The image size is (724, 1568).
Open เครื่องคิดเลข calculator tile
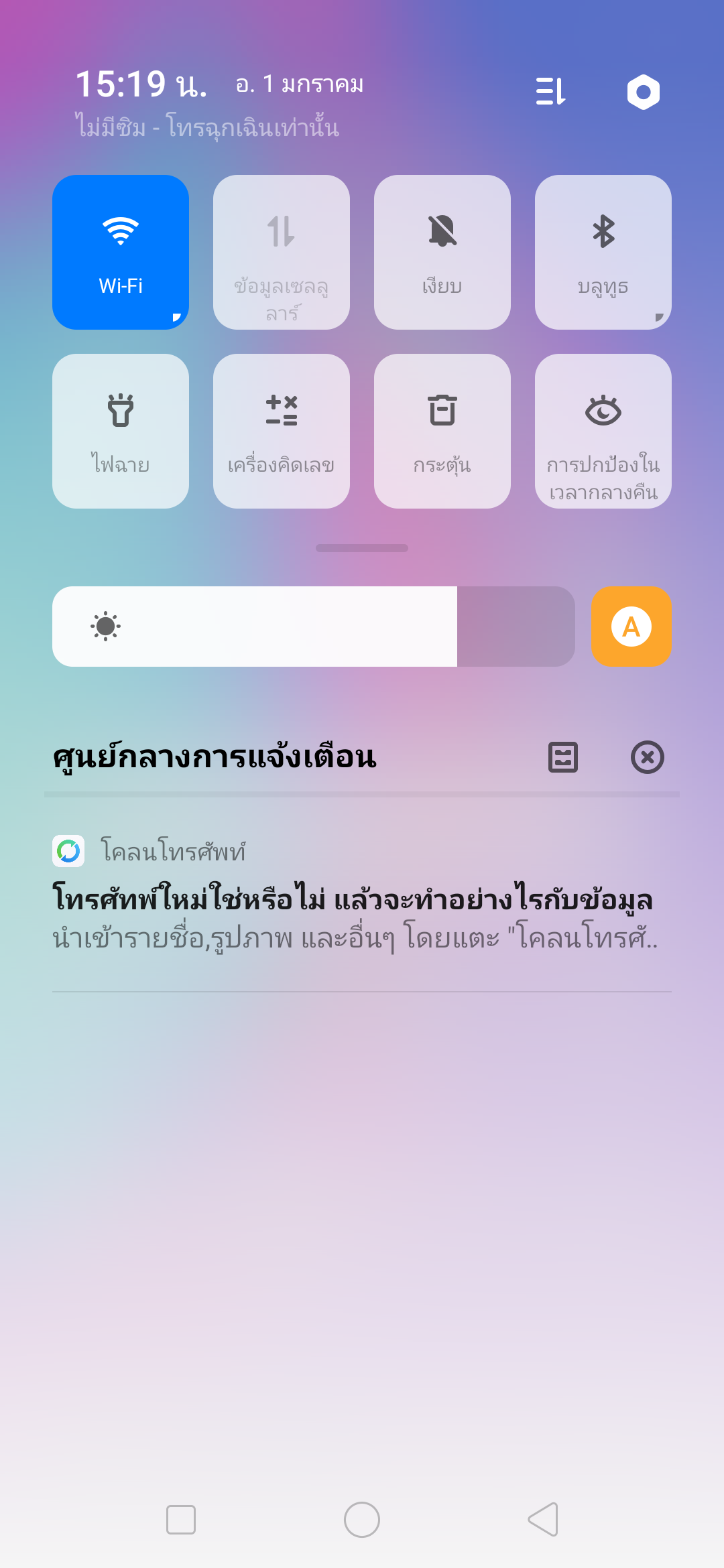click(282, 430)
